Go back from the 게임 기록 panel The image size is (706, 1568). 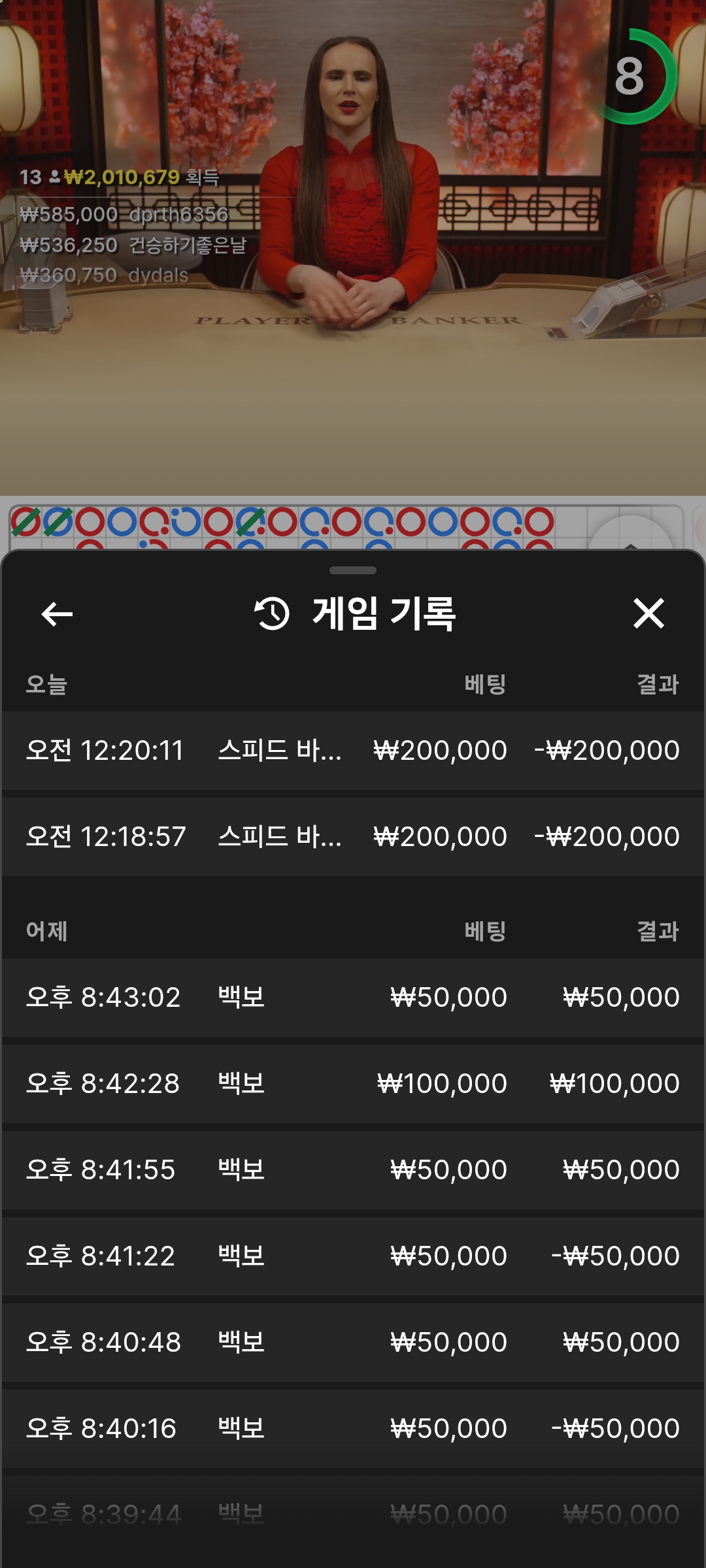(x=57, y=614)
